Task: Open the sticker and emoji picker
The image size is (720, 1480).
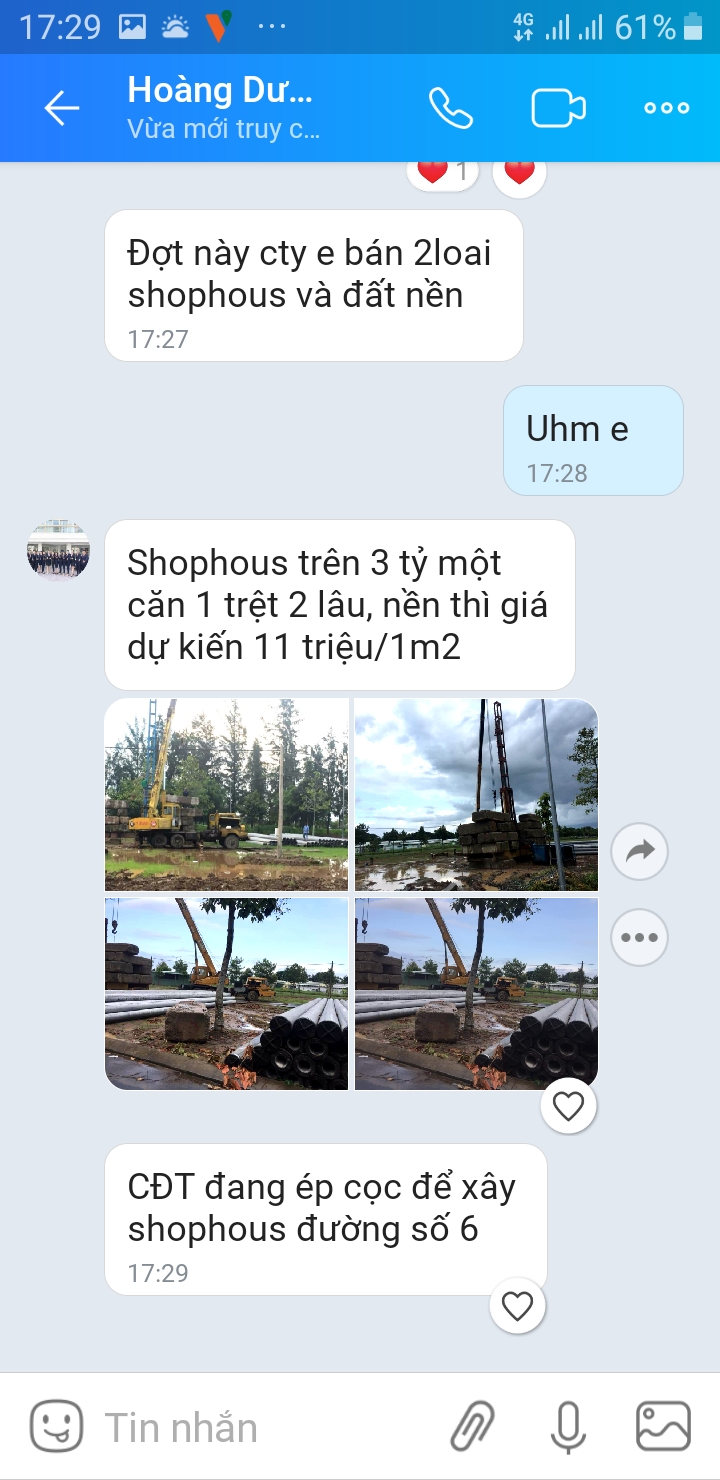Action: pyautogui.click(x=56, y=1427)
